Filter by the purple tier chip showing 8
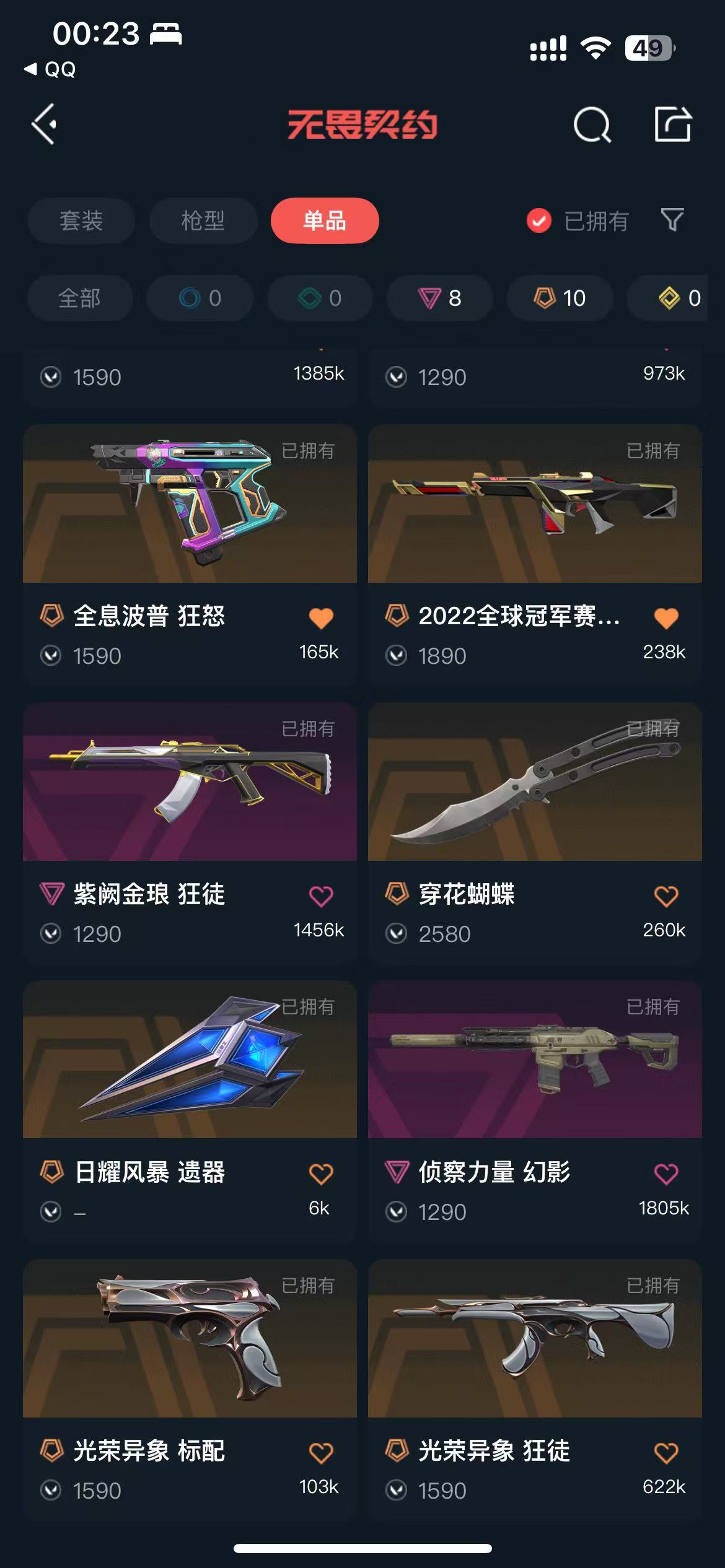Image resolution: width=725 pixels, height=1568 pixels. [439, 298]
